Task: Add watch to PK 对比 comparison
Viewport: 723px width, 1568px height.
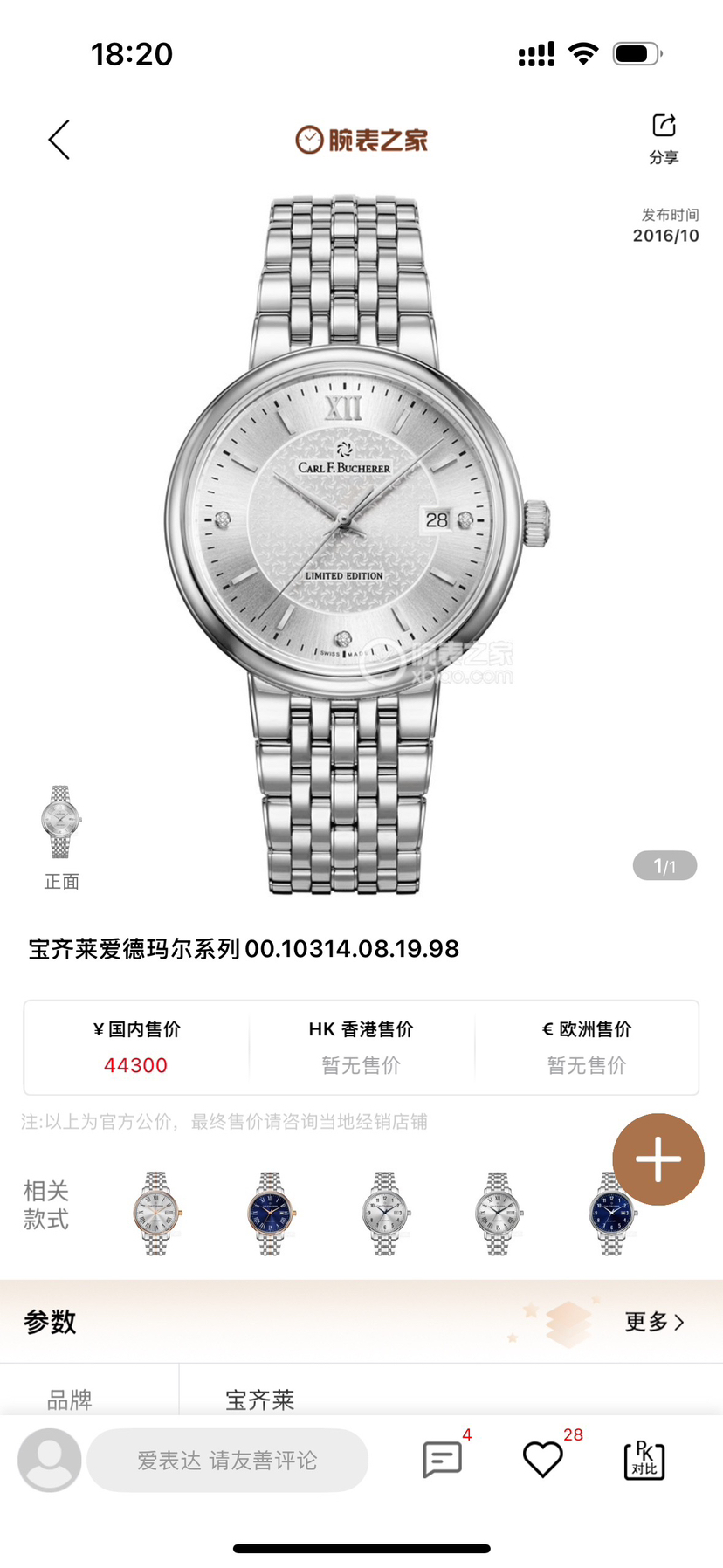Action: [644, 1460]
